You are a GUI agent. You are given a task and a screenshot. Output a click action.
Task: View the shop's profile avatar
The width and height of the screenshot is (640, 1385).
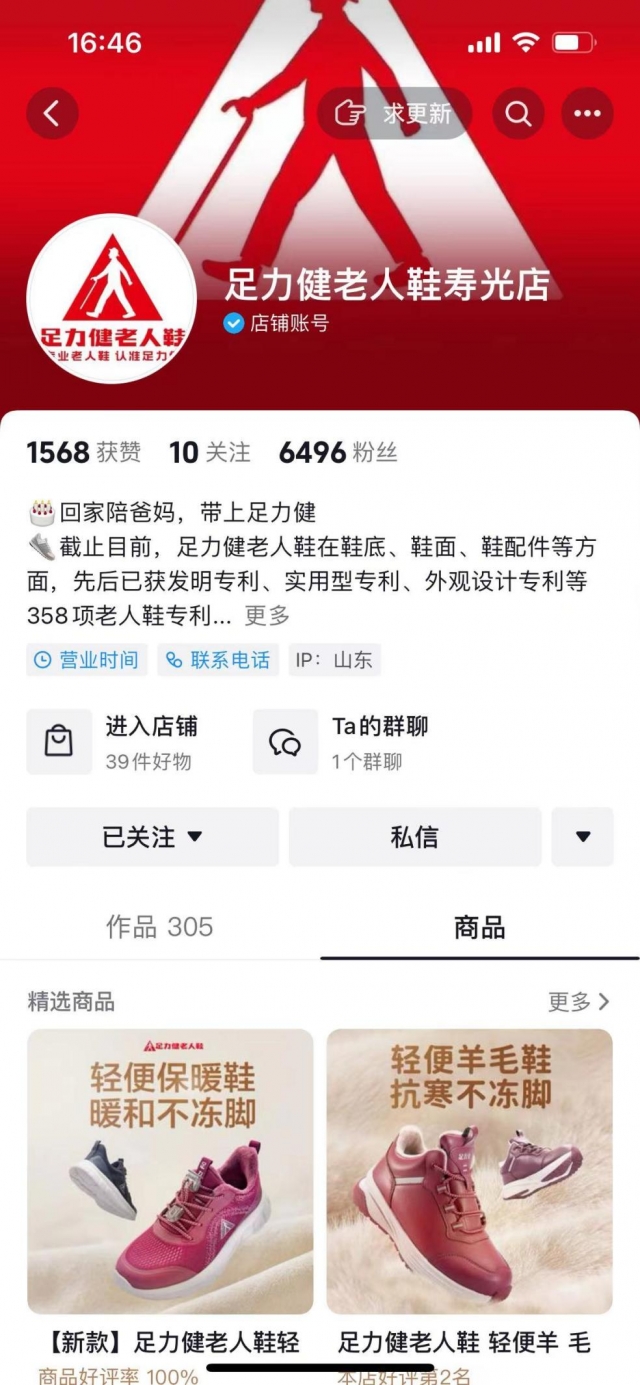111,299
